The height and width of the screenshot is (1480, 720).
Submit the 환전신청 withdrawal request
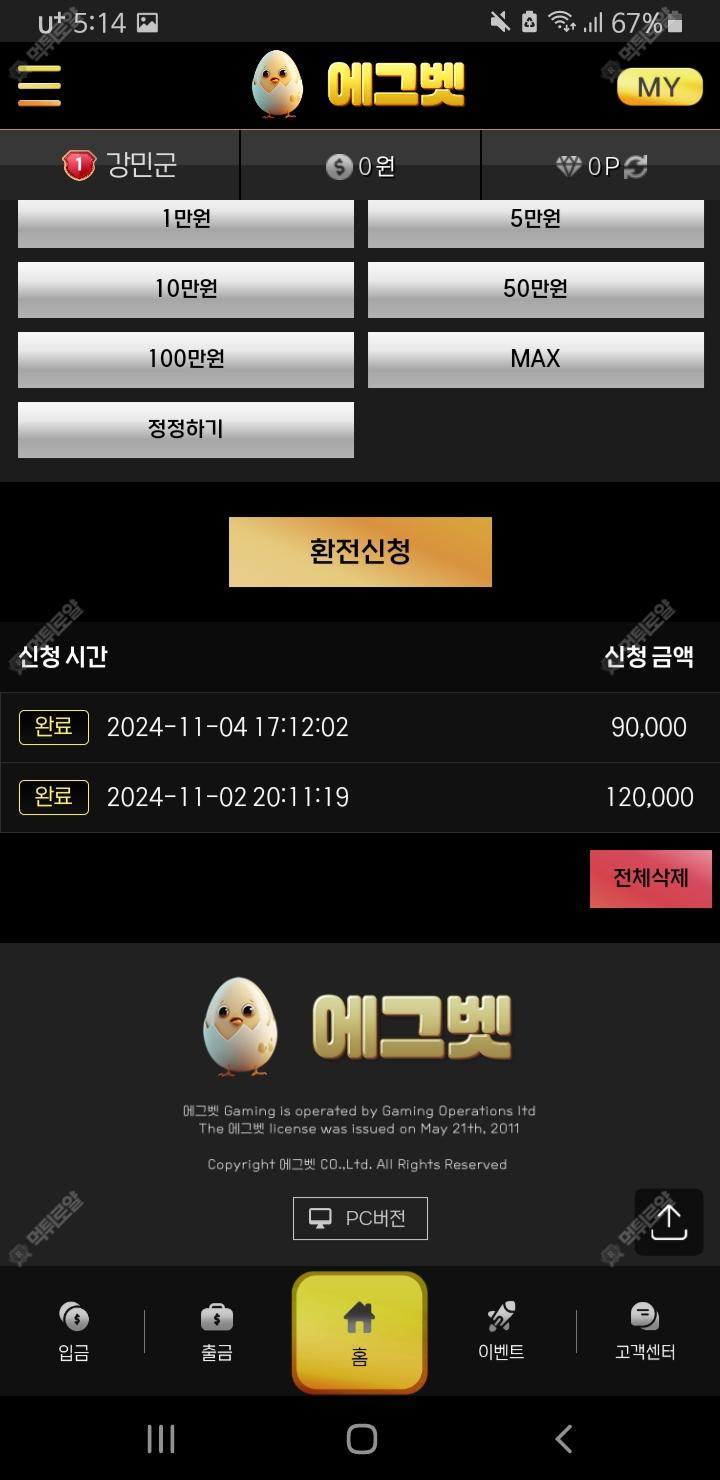pyautogui.click(x=360, y=551)
